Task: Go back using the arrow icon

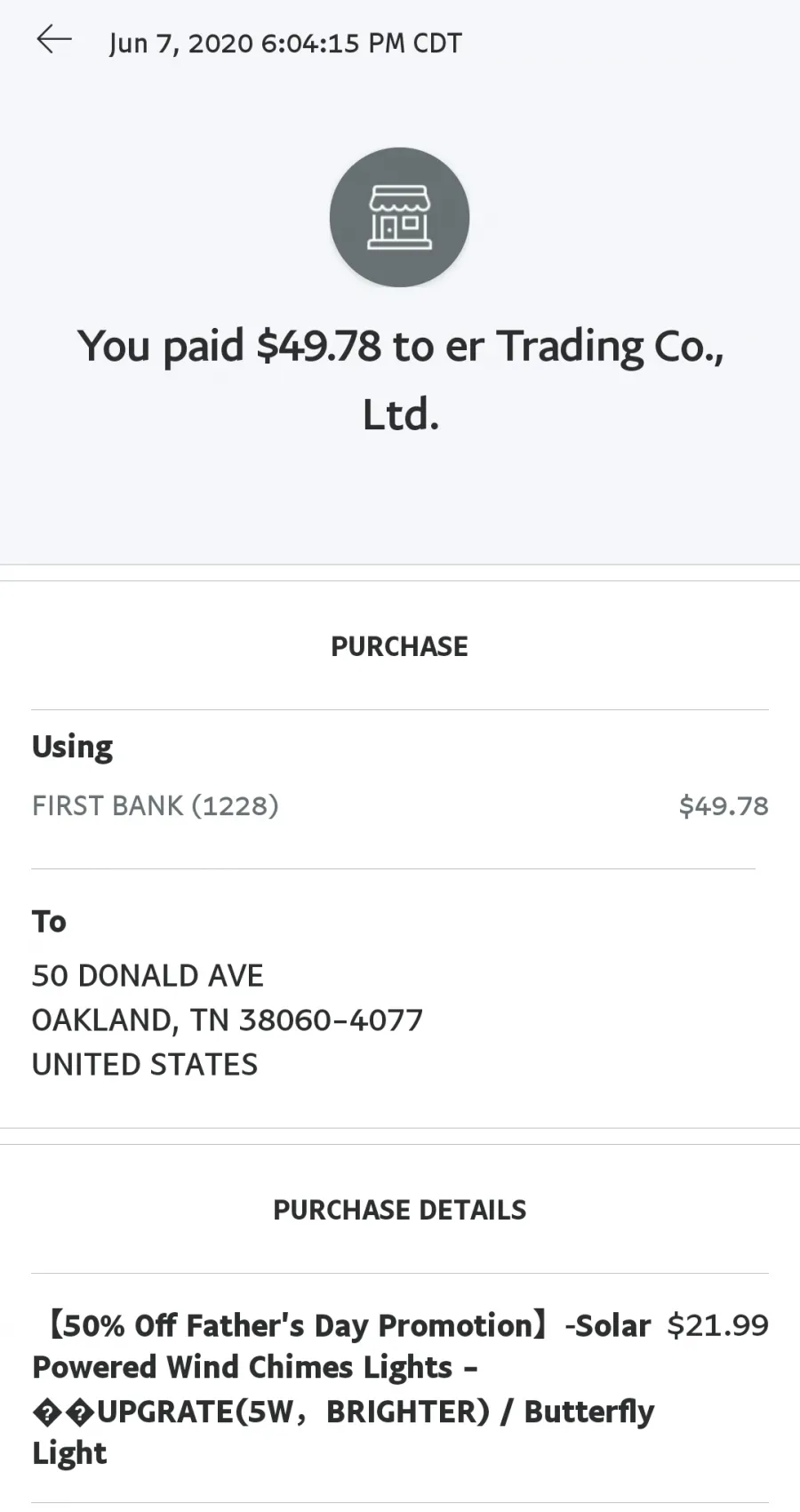Action: pyautogui.click(x=54, y=40)
